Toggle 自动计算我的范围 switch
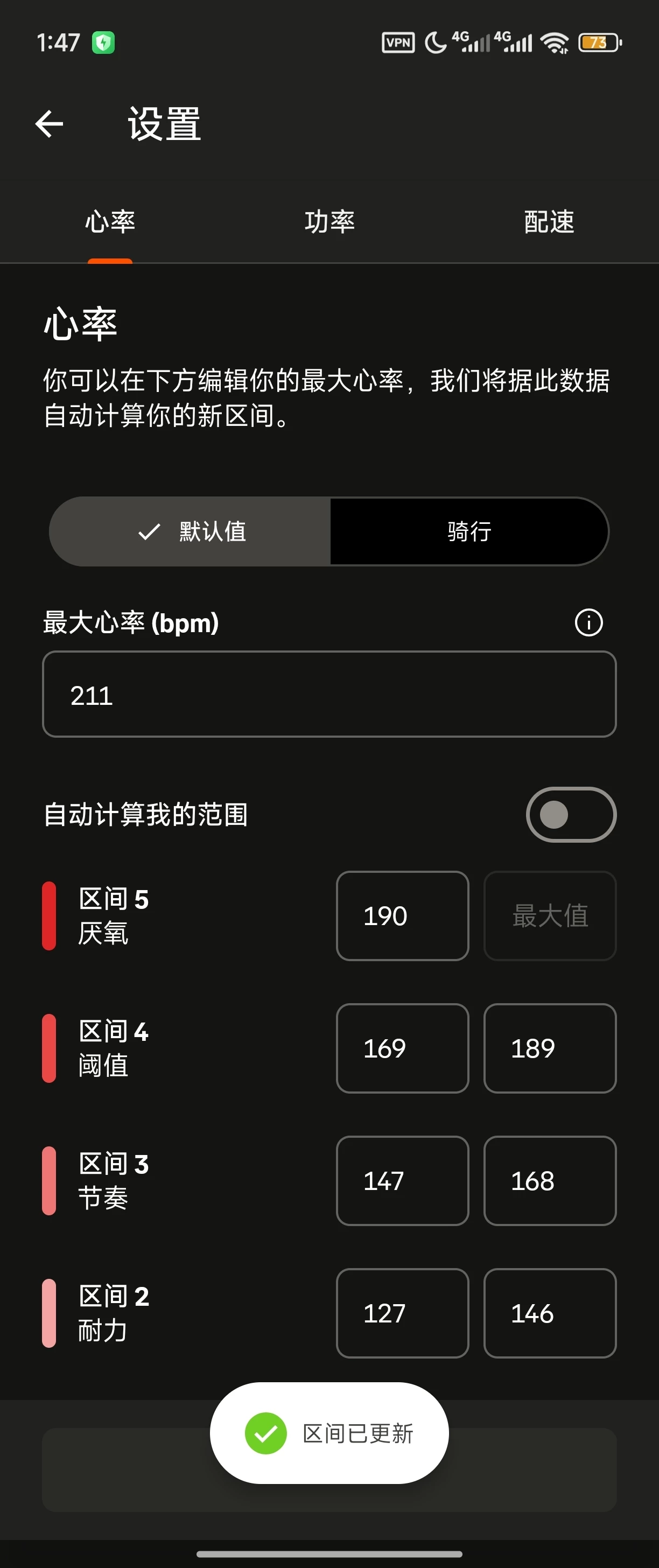 coord(570,815)
